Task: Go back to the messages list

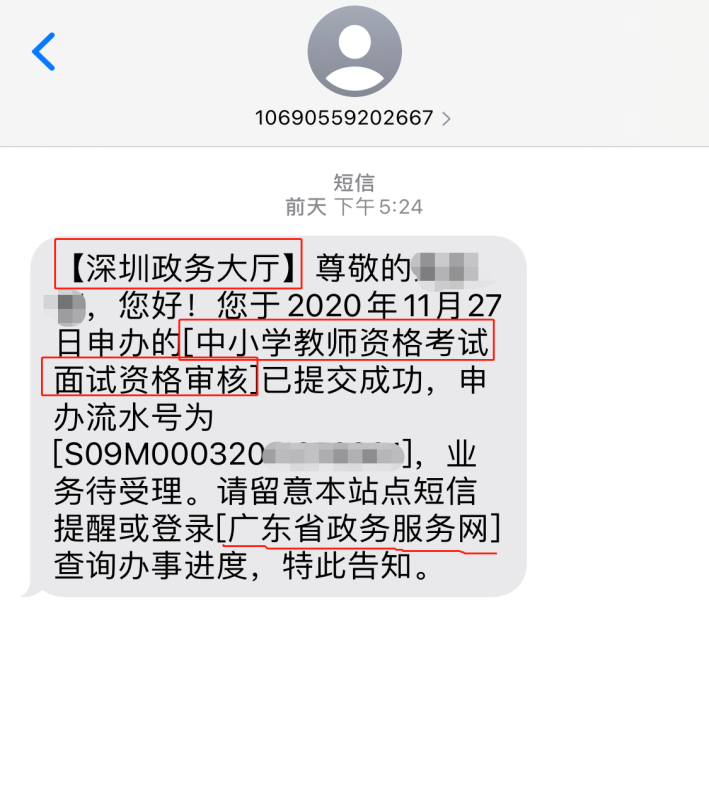Action: pos(43,51)
